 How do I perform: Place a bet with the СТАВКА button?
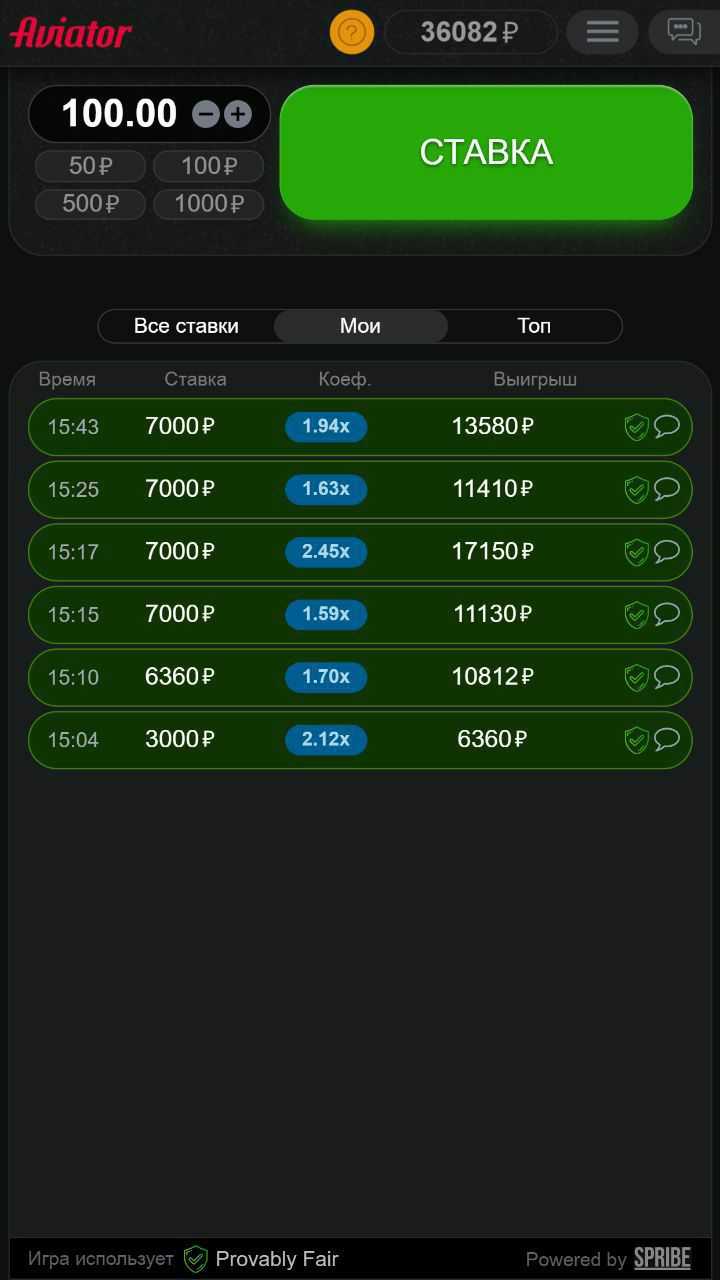click(x=486, y=152)
